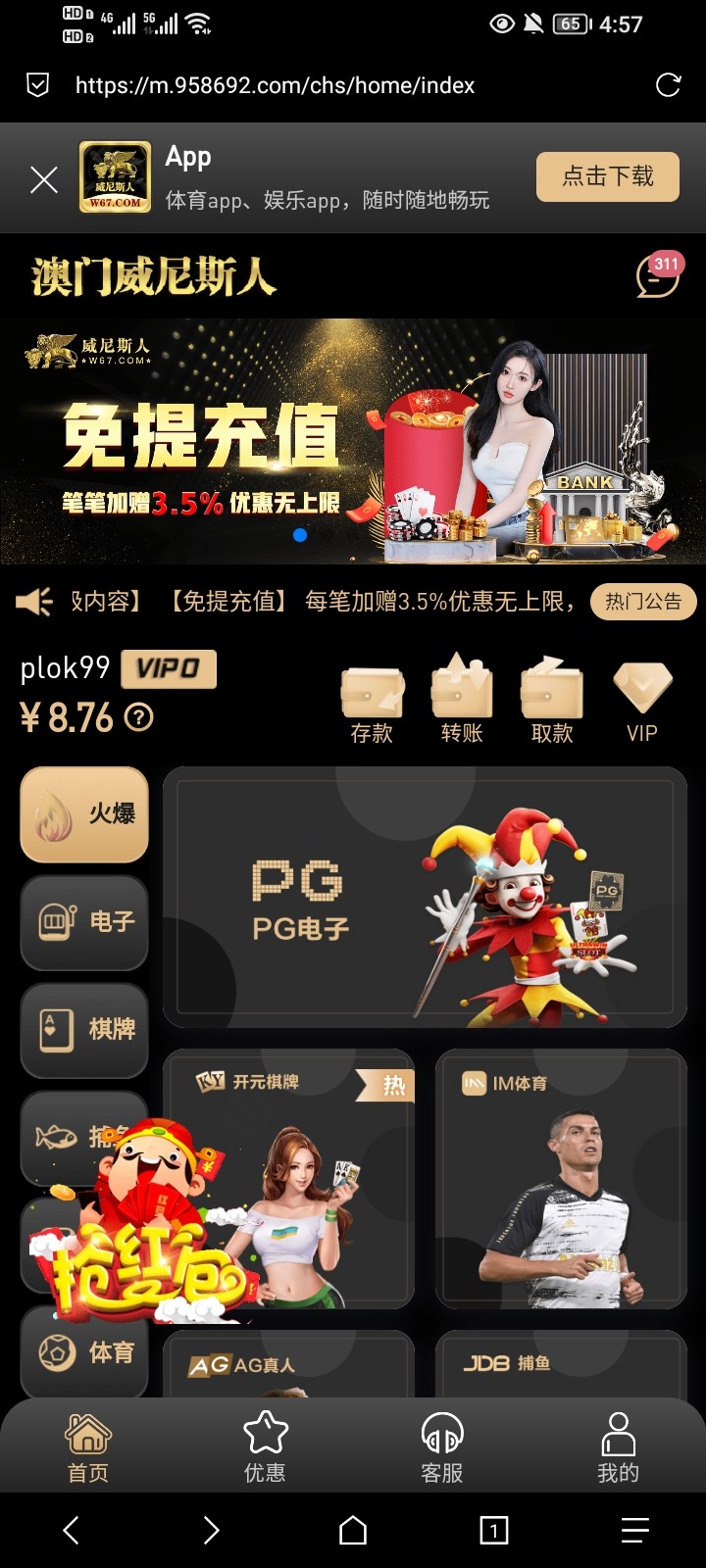Dismiss the App download banner

(44, 179)
